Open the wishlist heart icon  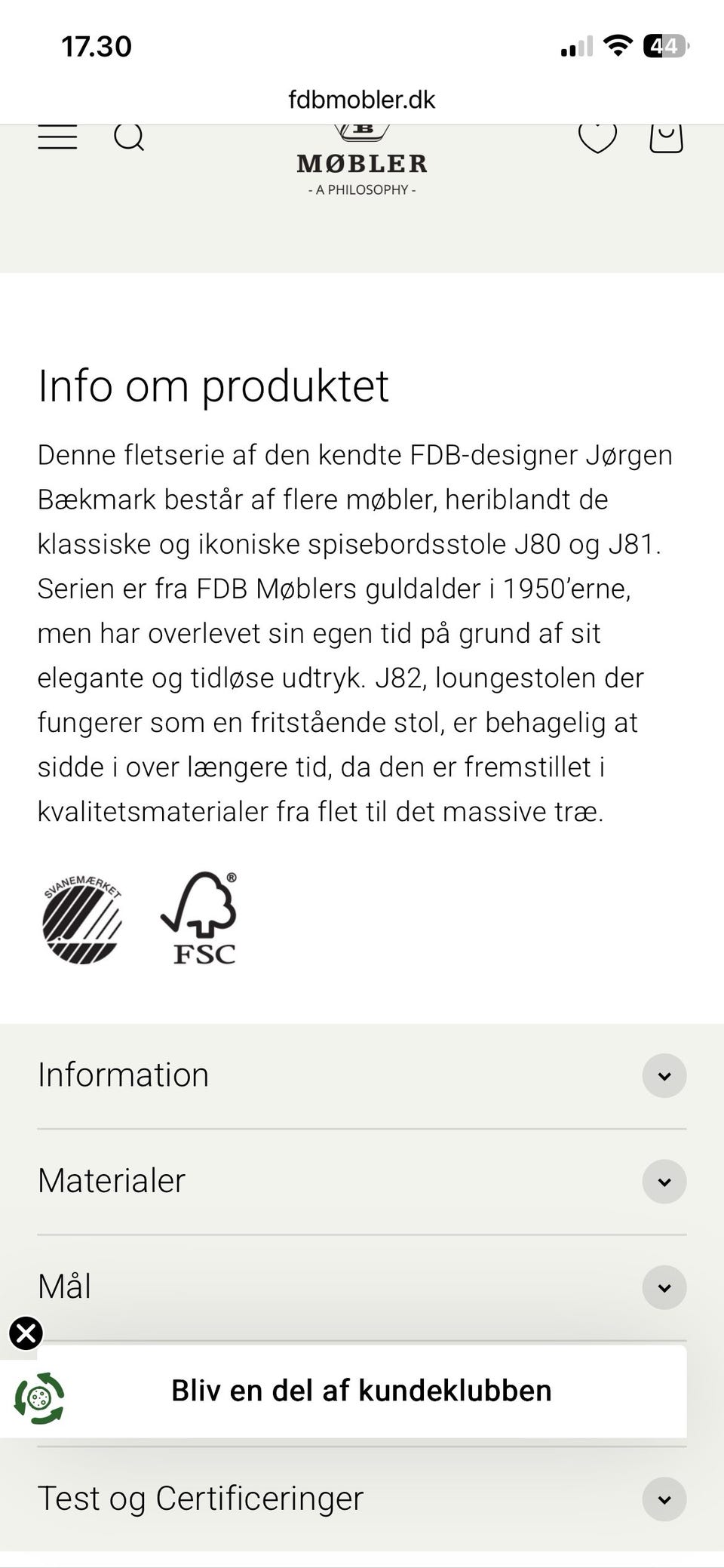(x=597, y=137)
